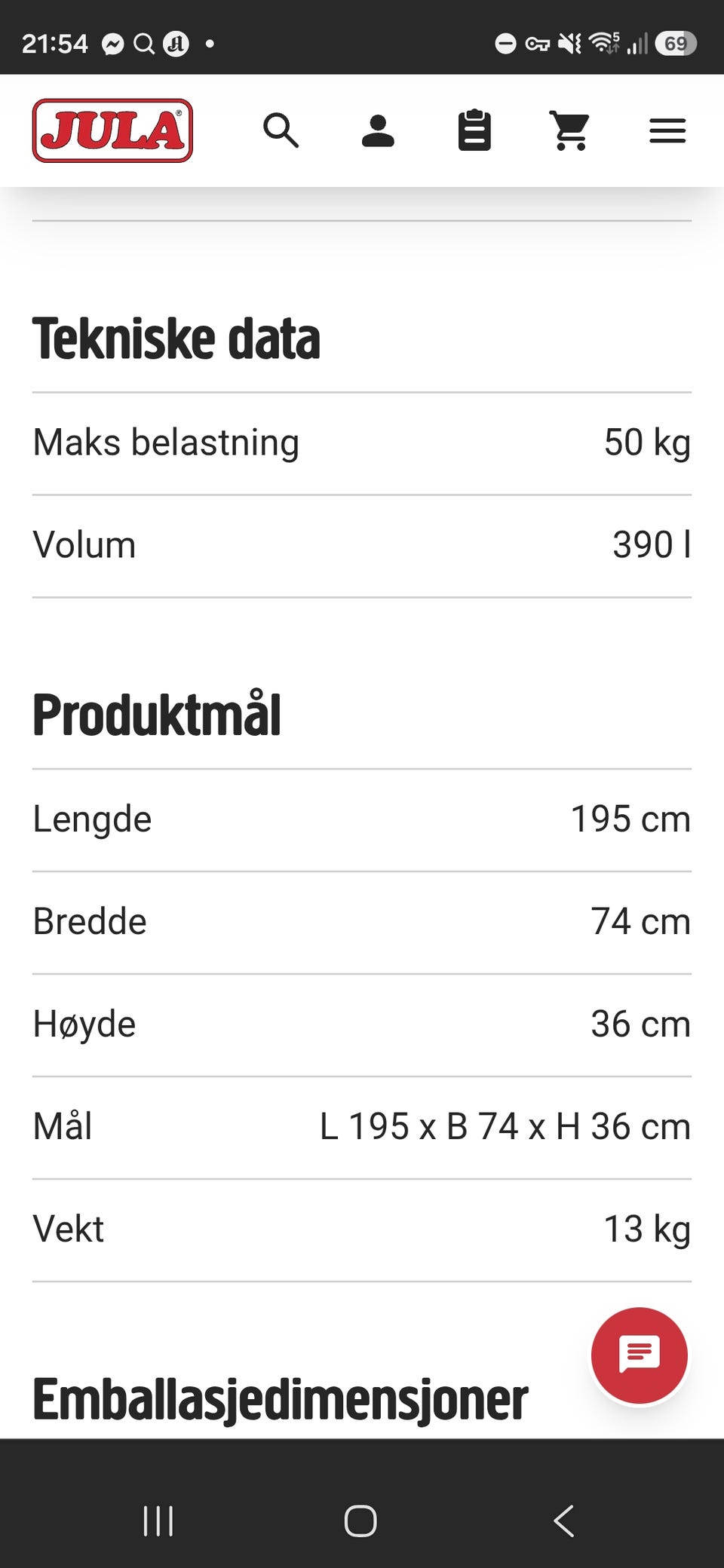Open the shopping cart
This screenshot has height=1568, width=724.
tap(570, 131)
